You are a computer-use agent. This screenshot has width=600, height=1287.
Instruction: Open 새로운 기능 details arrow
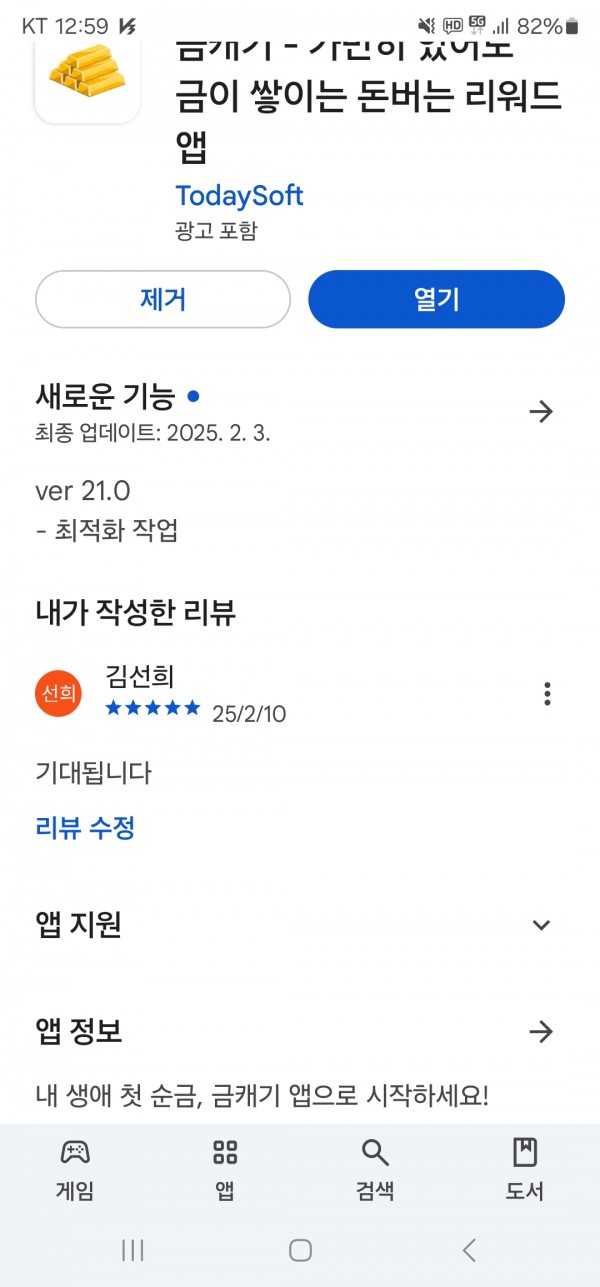(x=541, y=411)
